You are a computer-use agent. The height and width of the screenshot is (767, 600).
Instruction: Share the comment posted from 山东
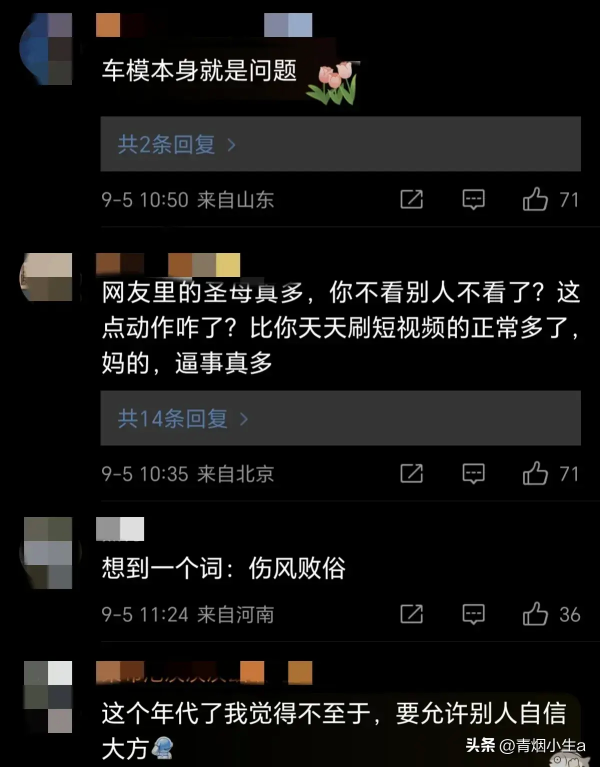point(411,199)
